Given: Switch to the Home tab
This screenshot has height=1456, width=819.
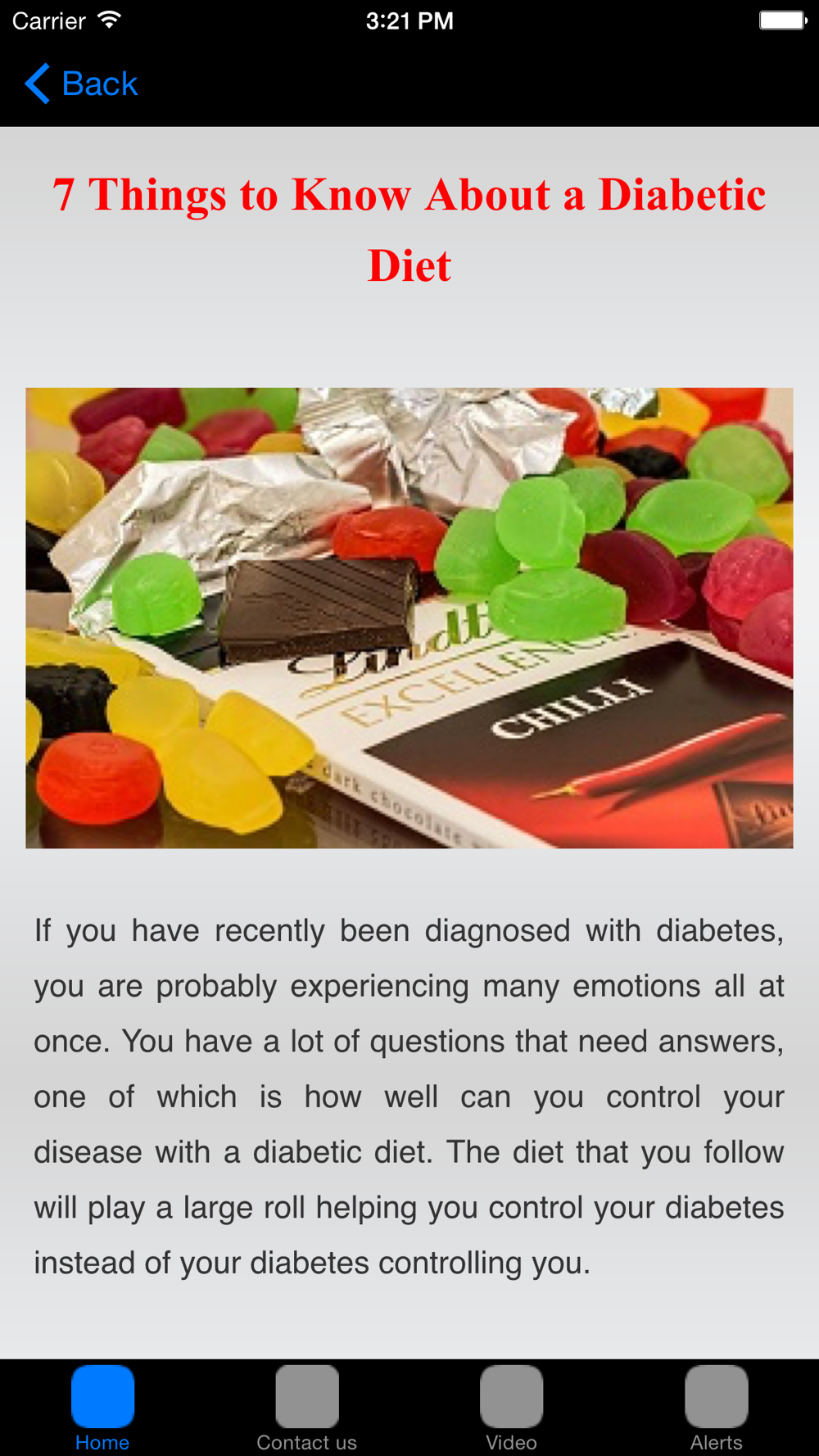Looking at the screenshot, I should click(102, 1409).
